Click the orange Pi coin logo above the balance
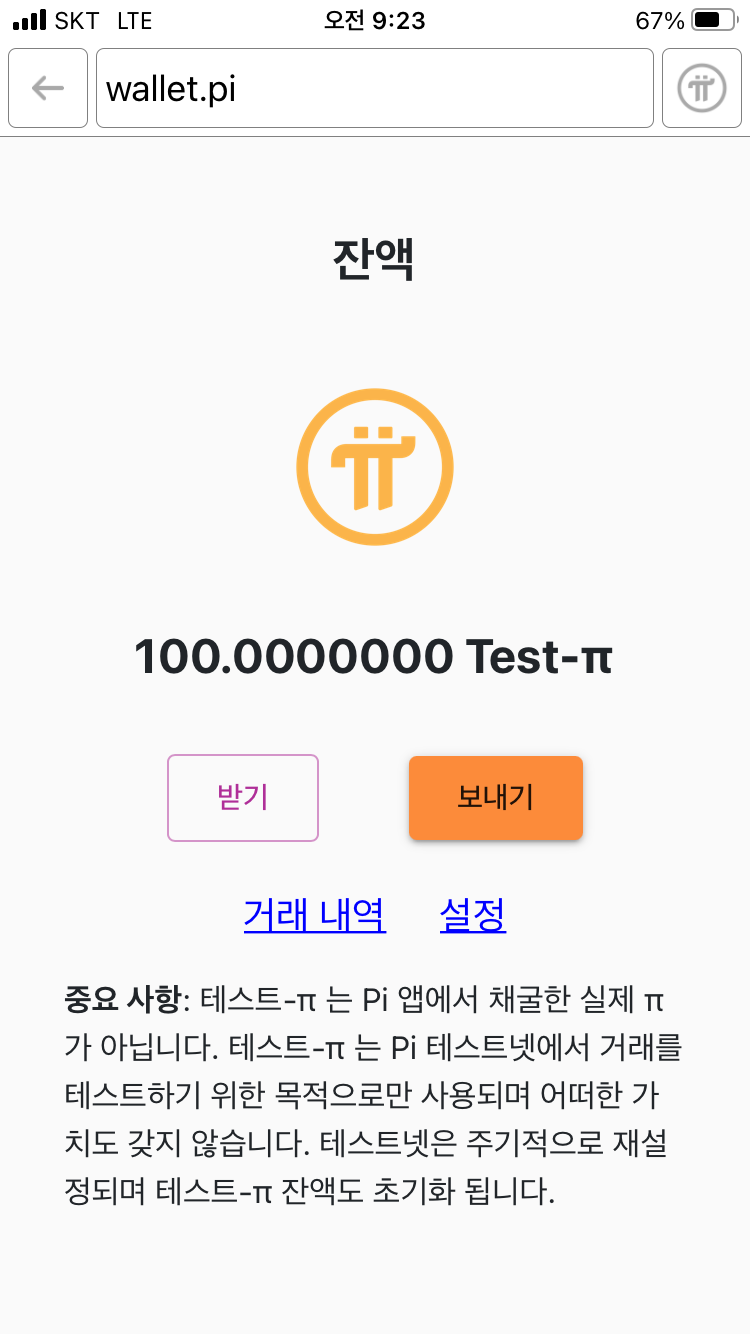 coord(375,466)
